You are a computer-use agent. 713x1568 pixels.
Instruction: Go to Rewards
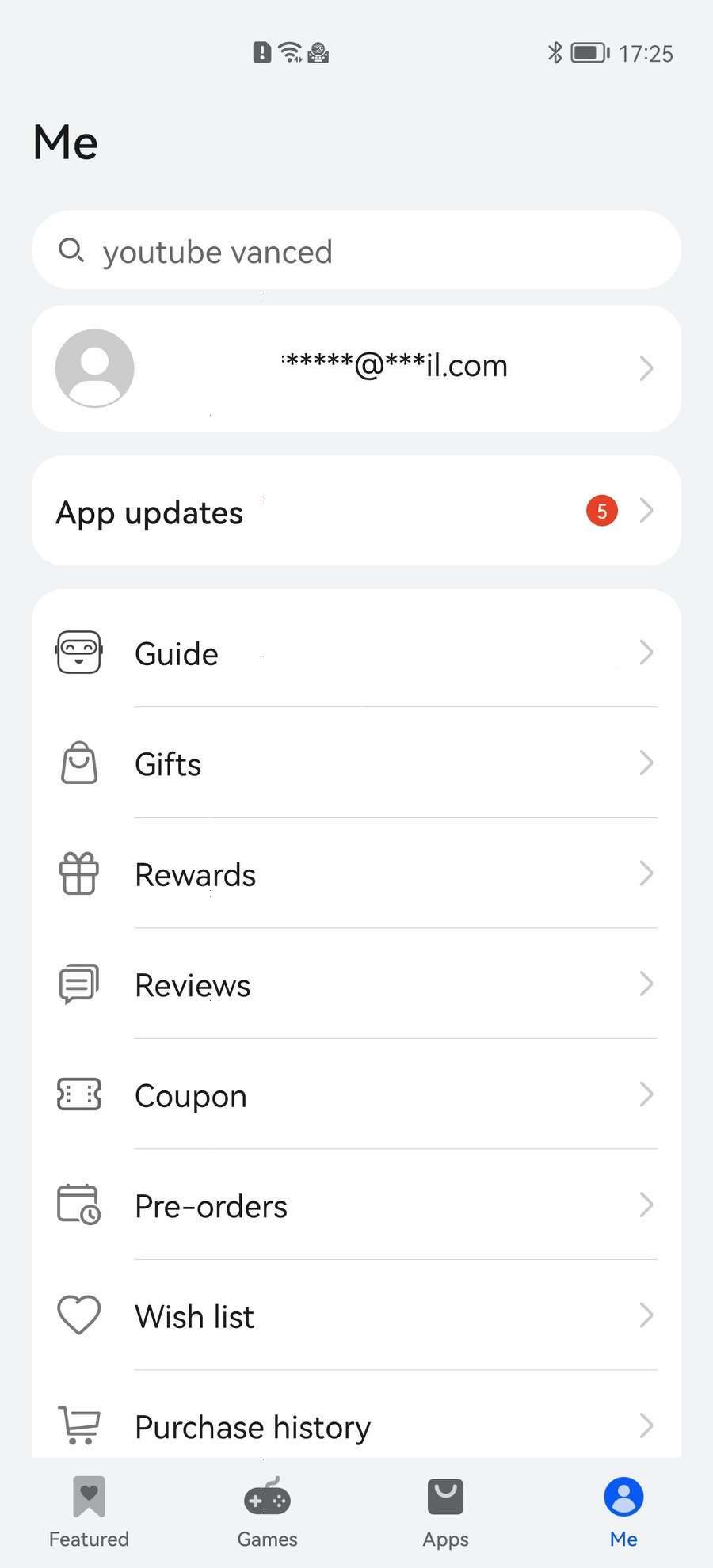[x=356, y=873]
